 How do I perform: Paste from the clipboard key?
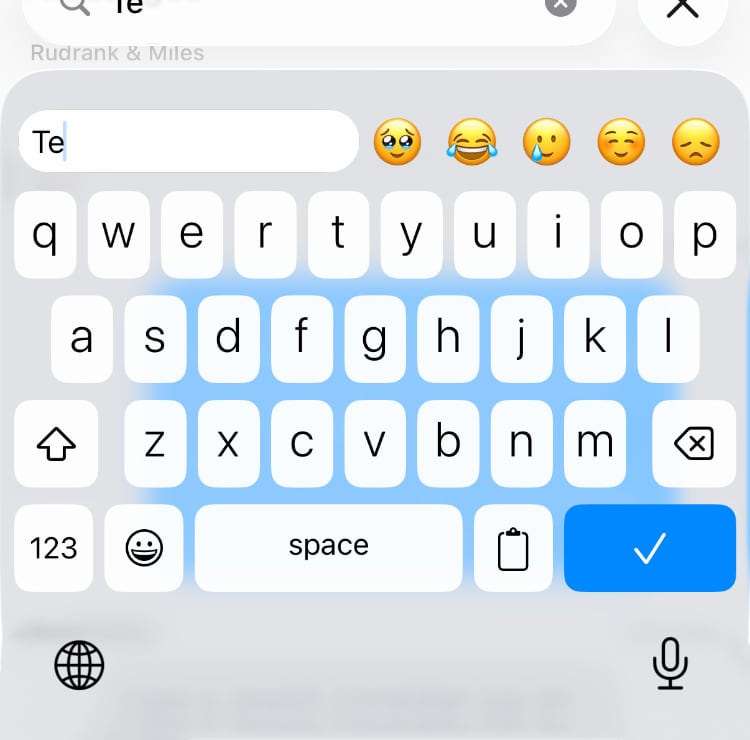513,548
